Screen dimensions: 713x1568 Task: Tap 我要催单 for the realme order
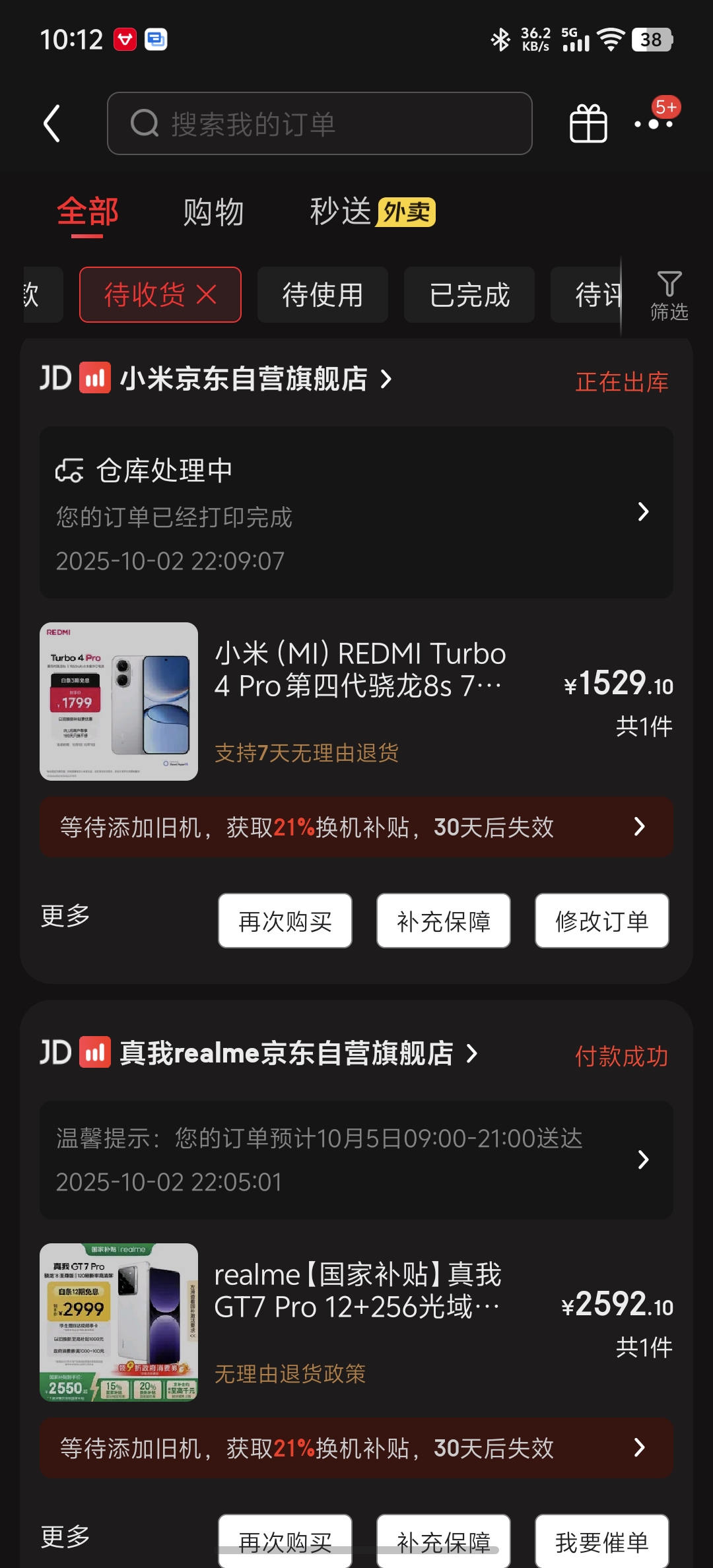tap(601, 1542)
